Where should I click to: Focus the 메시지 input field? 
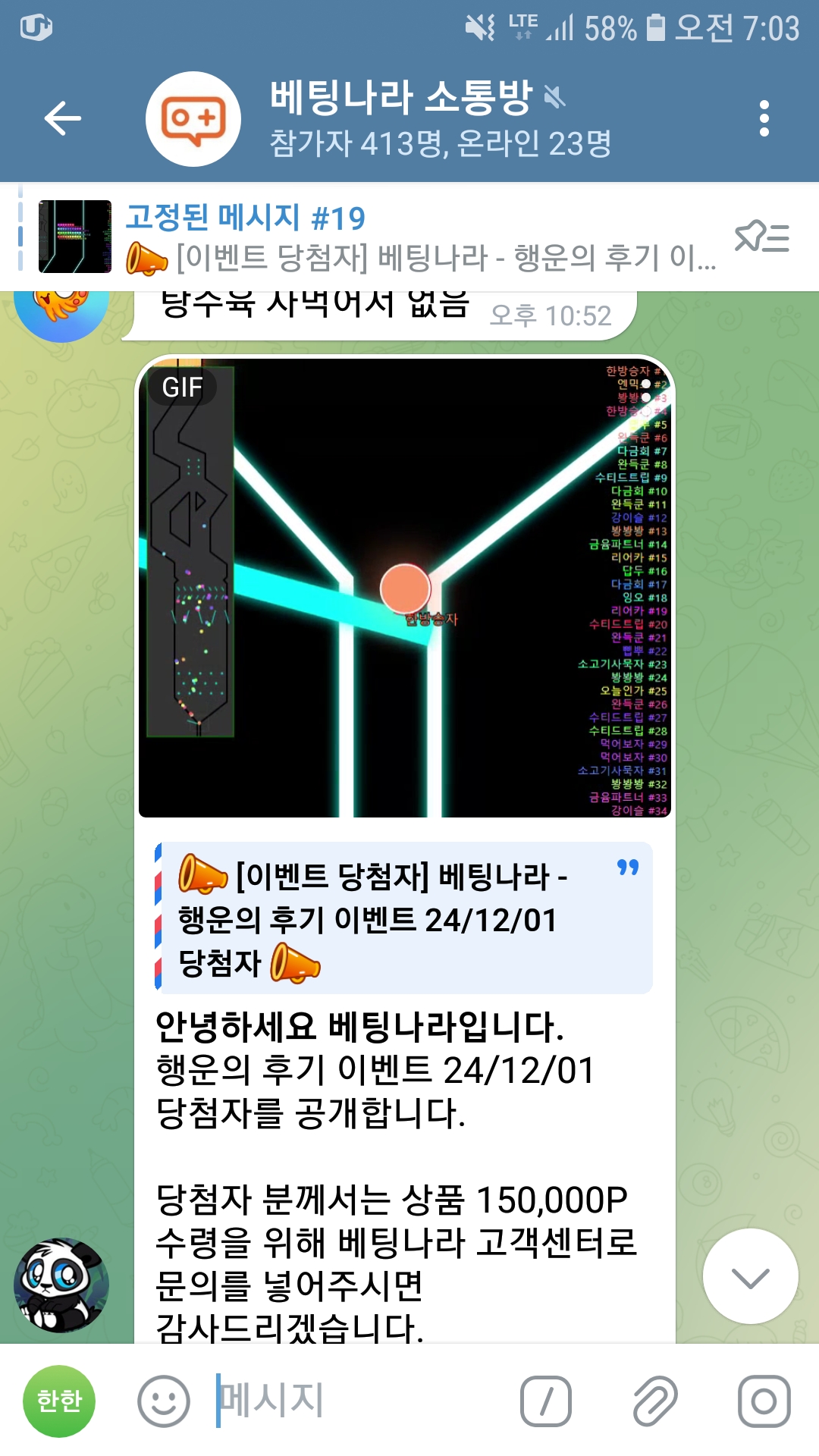pyautogui.click(x=356, y=1401)
